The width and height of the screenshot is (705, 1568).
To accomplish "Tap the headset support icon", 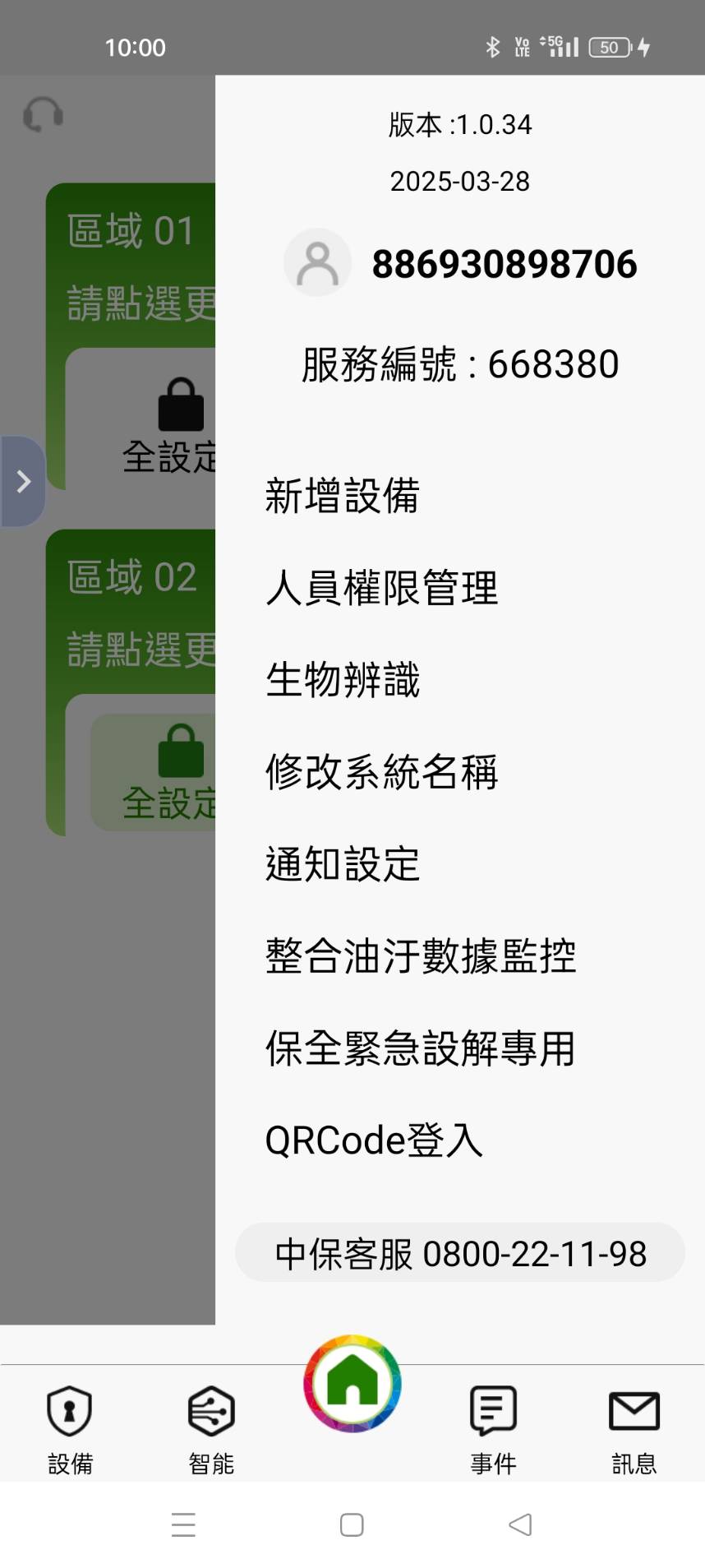I will click(44, 115).
